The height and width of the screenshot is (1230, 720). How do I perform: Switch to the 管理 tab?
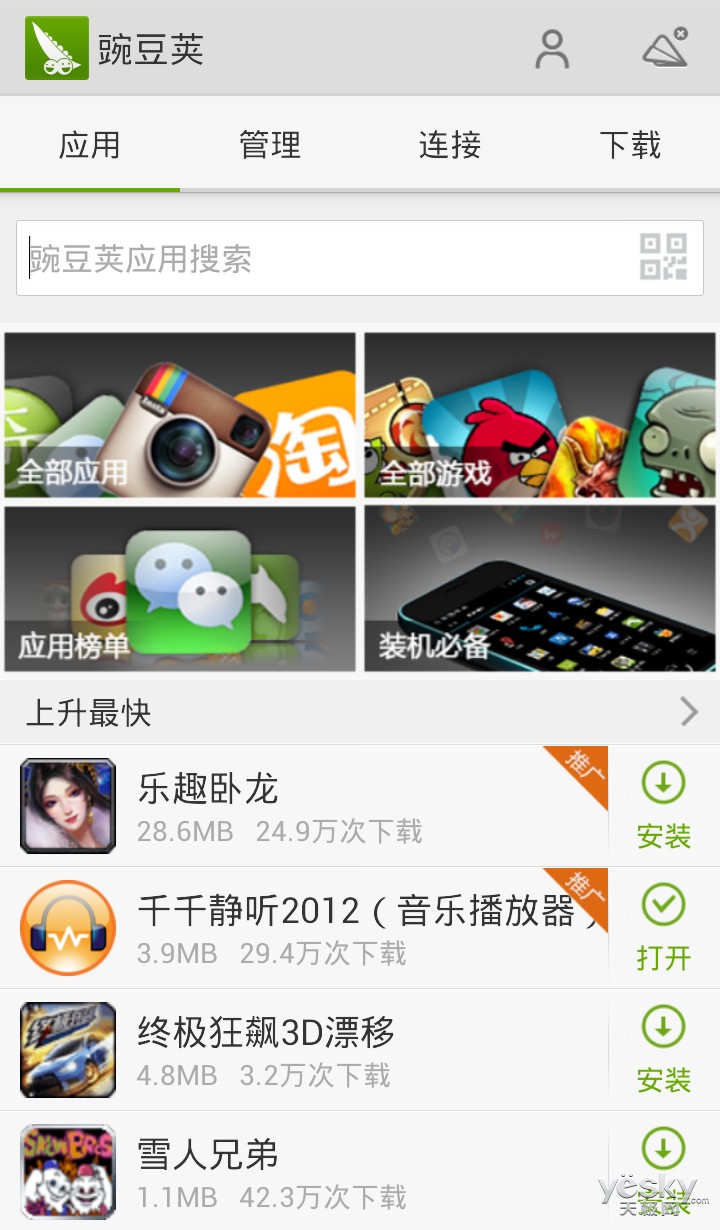[x=270, y=145]
